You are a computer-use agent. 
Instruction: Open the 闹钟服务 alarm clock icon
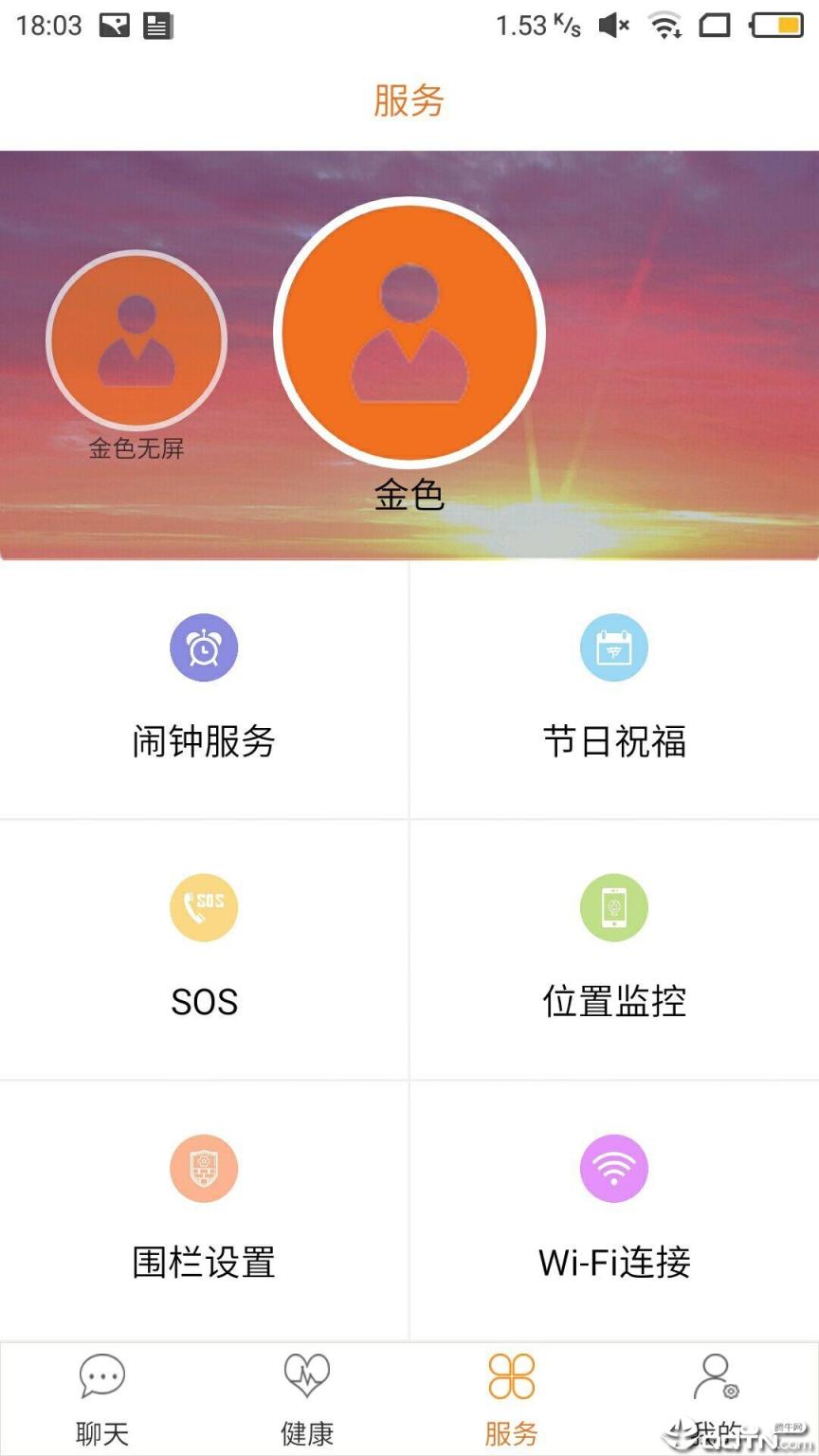point(203,646)
